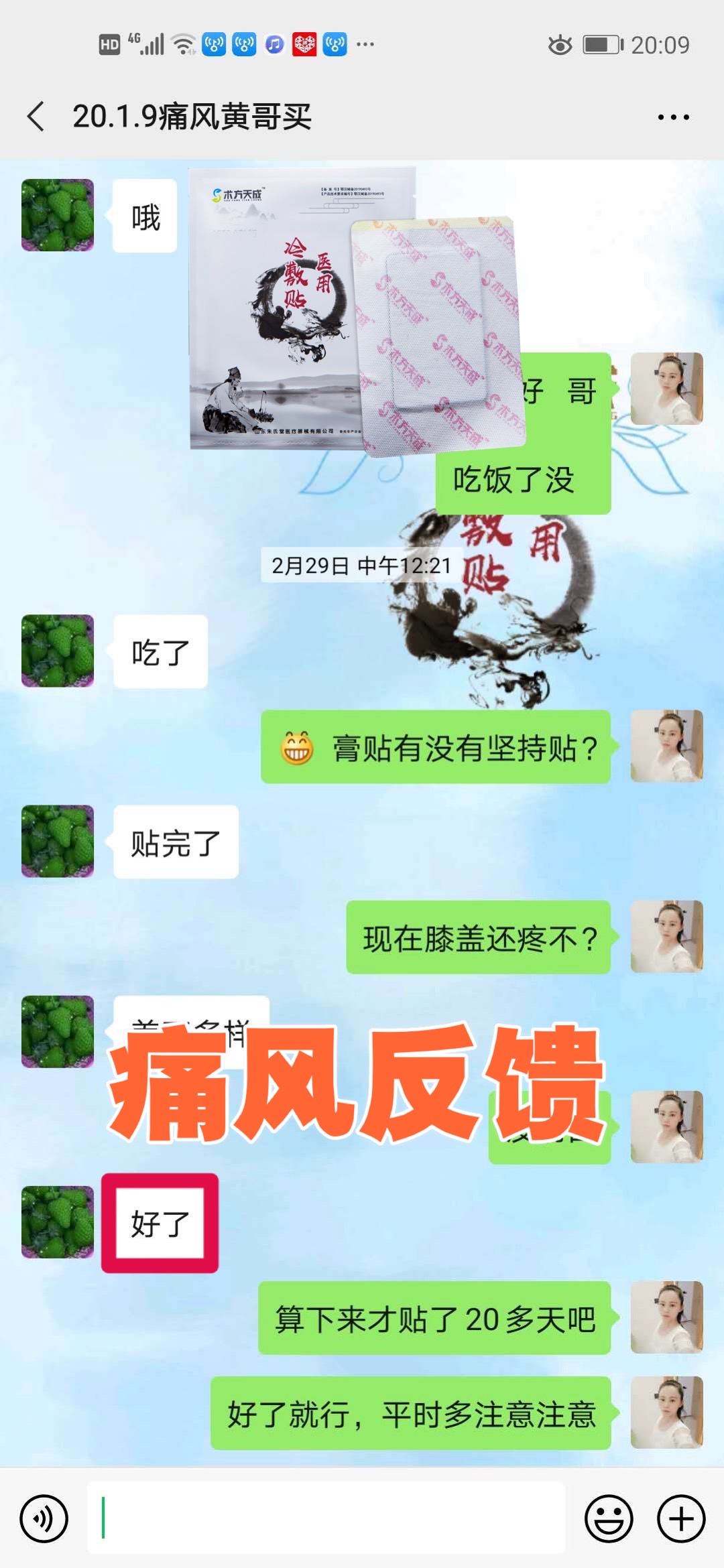724x1568 pixels.
Task: Open chat info via three-dot menu
Action: [672, 117]
